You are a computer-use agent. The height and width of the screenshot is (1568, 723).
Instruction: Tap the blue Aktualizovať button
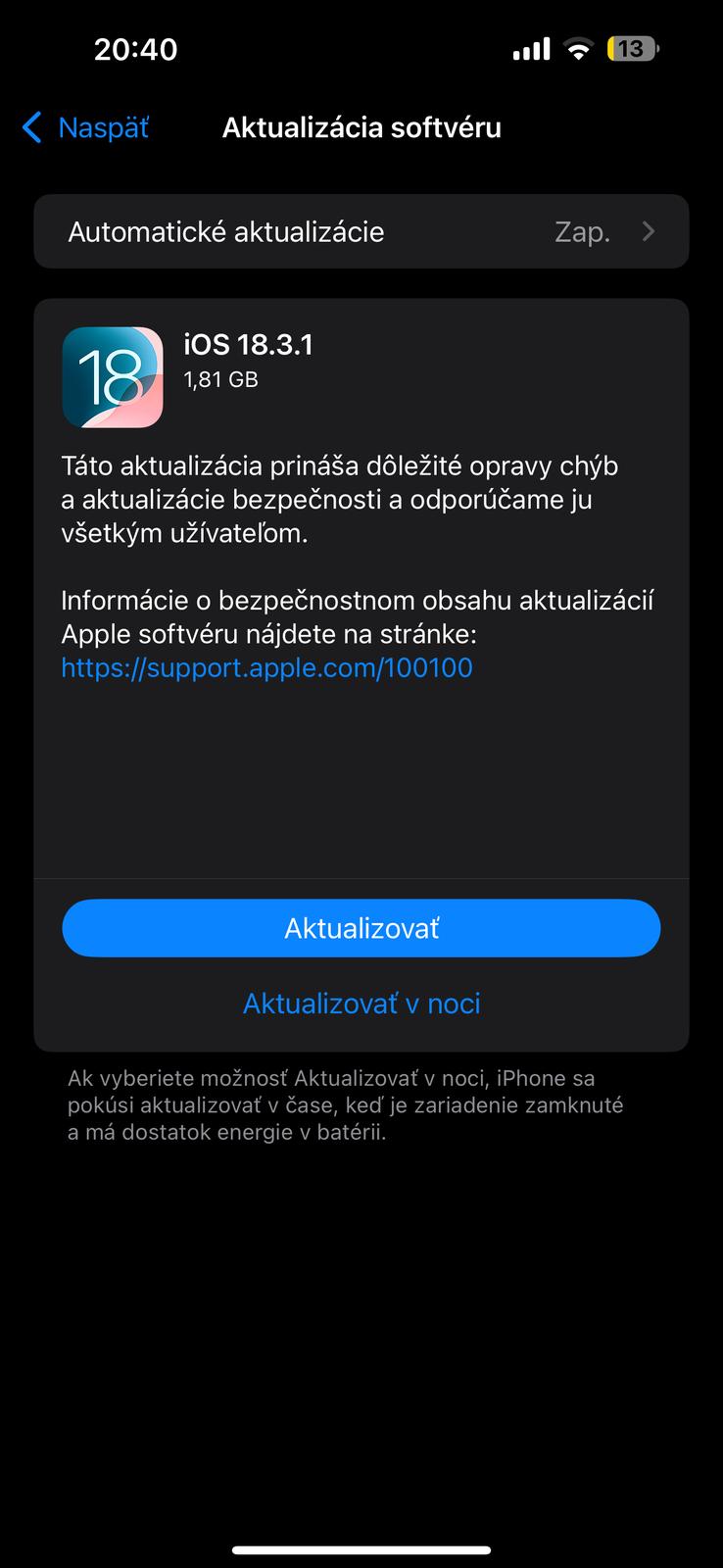(x=361, y=928)
